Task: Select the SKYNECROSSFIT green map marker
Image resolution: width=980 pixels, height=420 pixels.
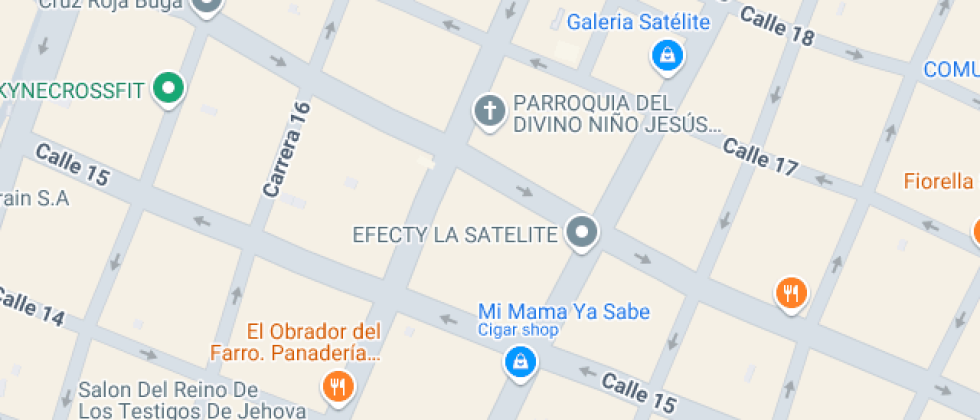Action: [169, 90]
